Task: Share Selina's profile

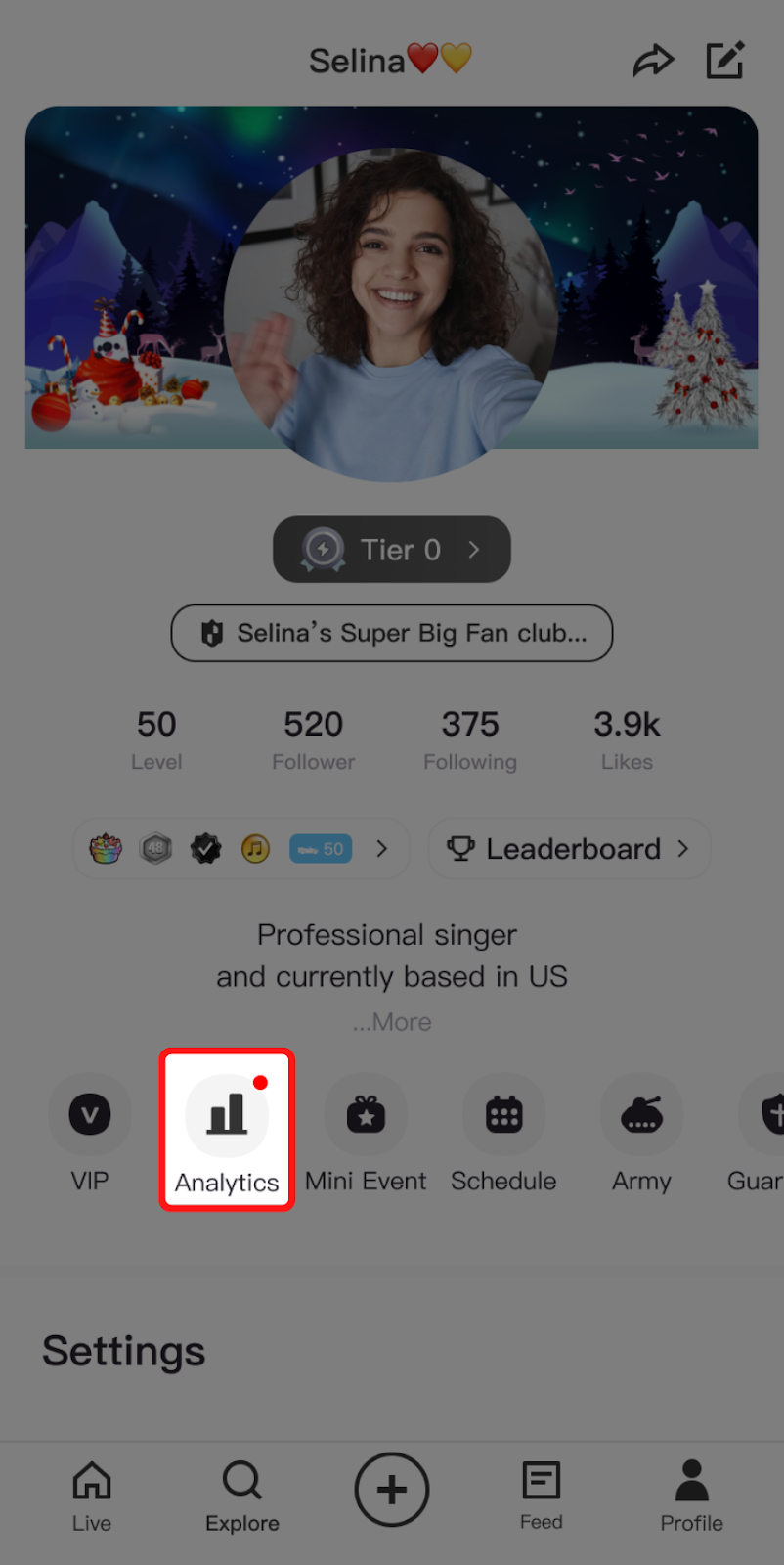Action: coord(653,61)
